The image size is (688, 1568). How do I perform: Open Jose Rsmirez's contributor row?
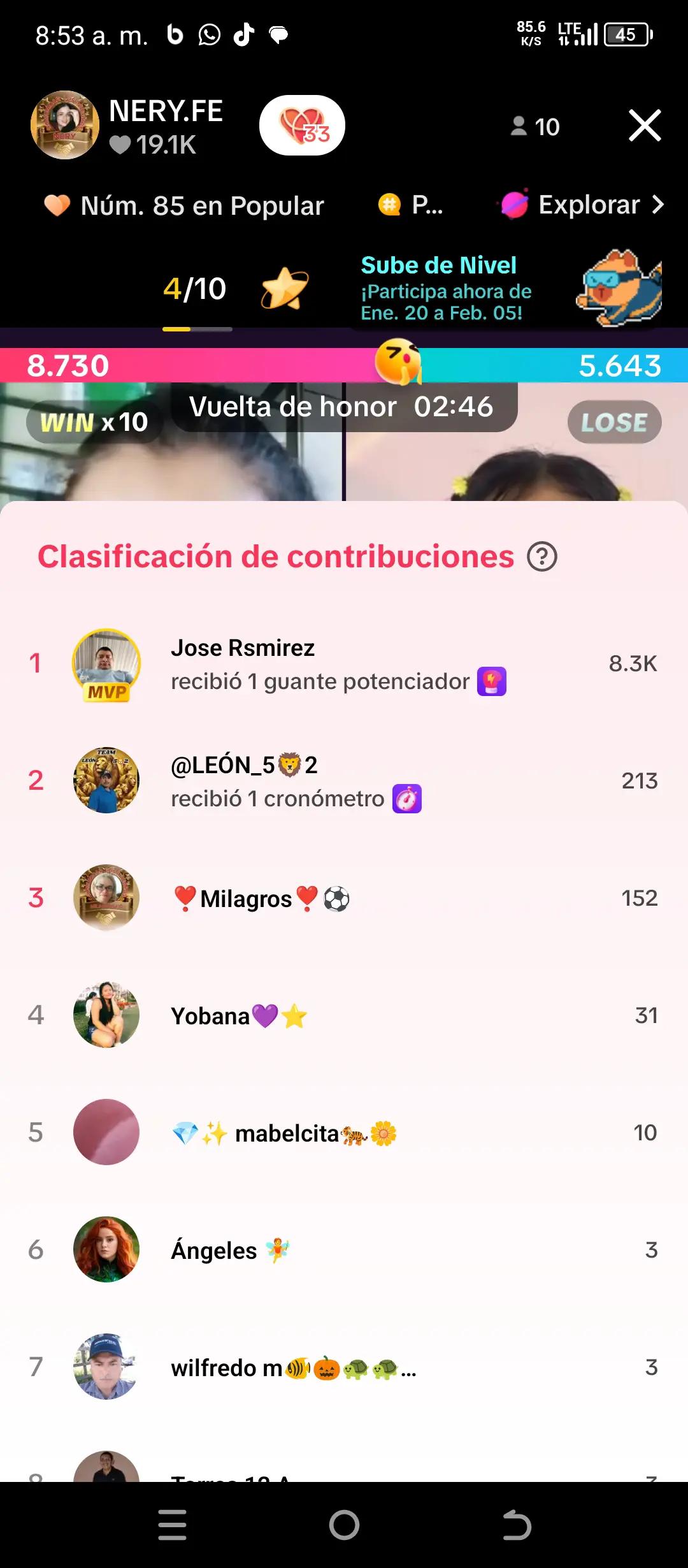pyautogui.click(x=344, y=664)
